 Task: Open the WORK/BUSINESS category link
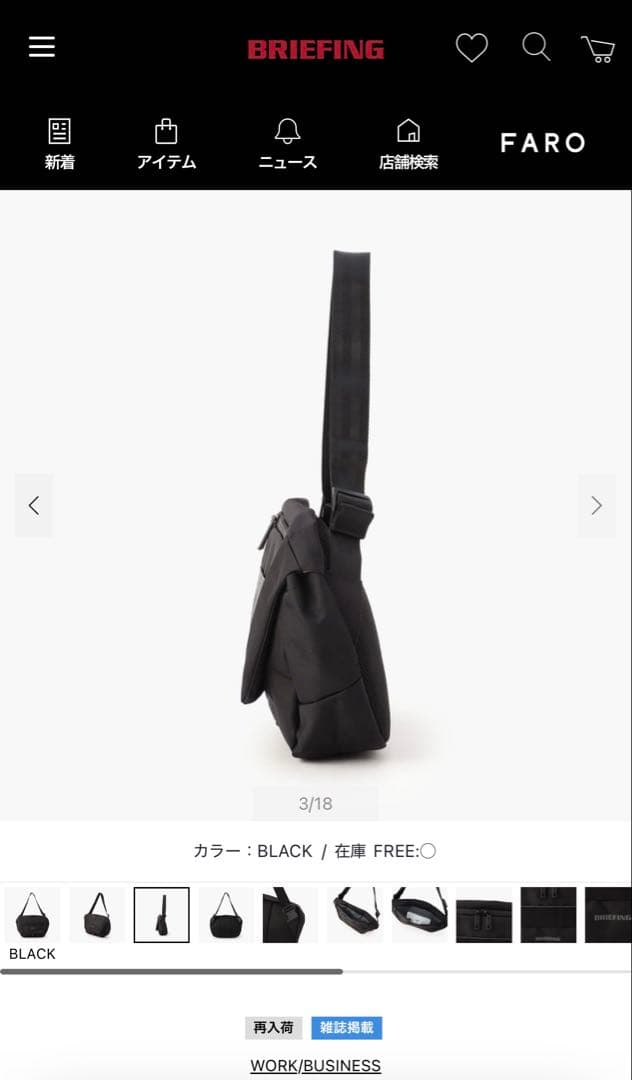(315, 1065)
